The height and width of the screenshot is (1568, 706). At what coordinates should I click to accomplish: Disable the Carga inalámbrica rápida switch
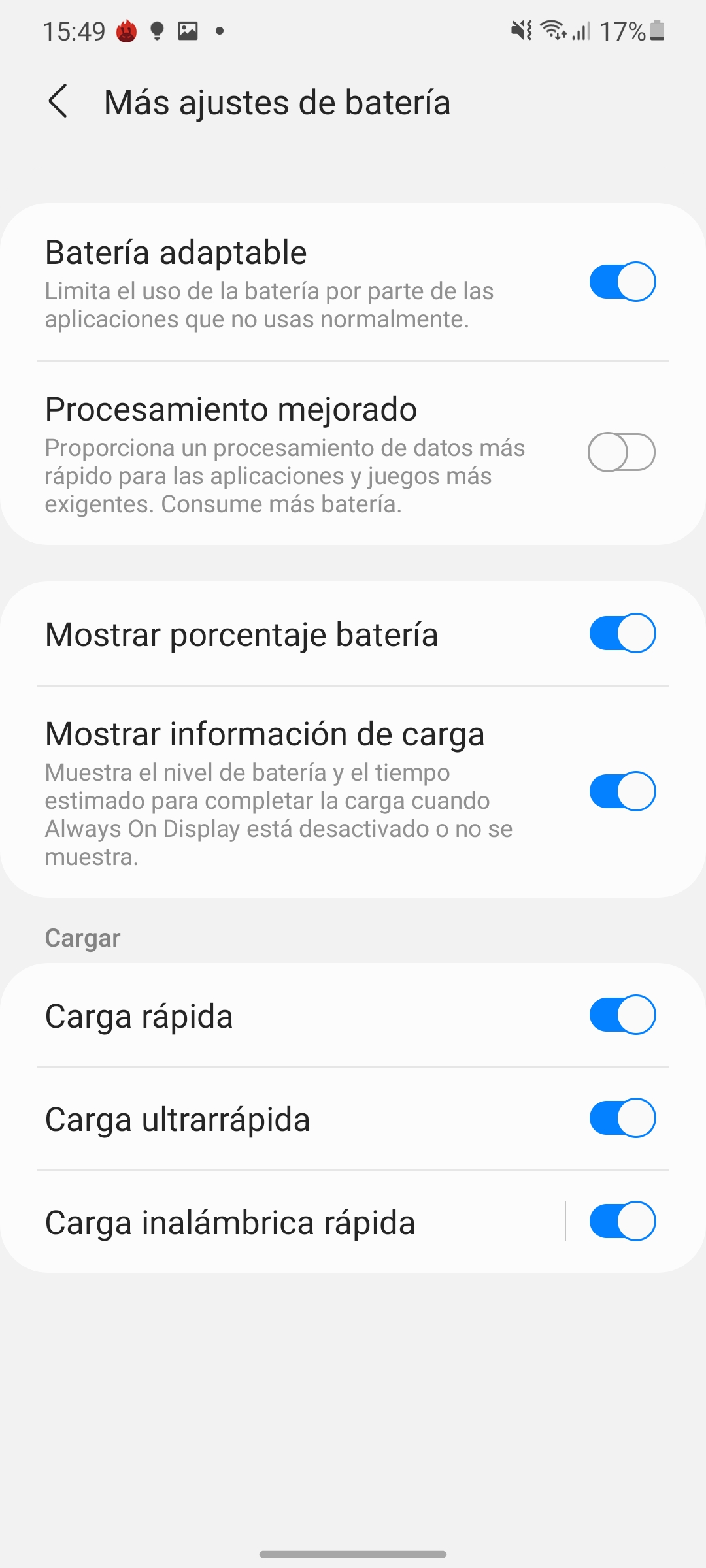(x=622, y=1221)
